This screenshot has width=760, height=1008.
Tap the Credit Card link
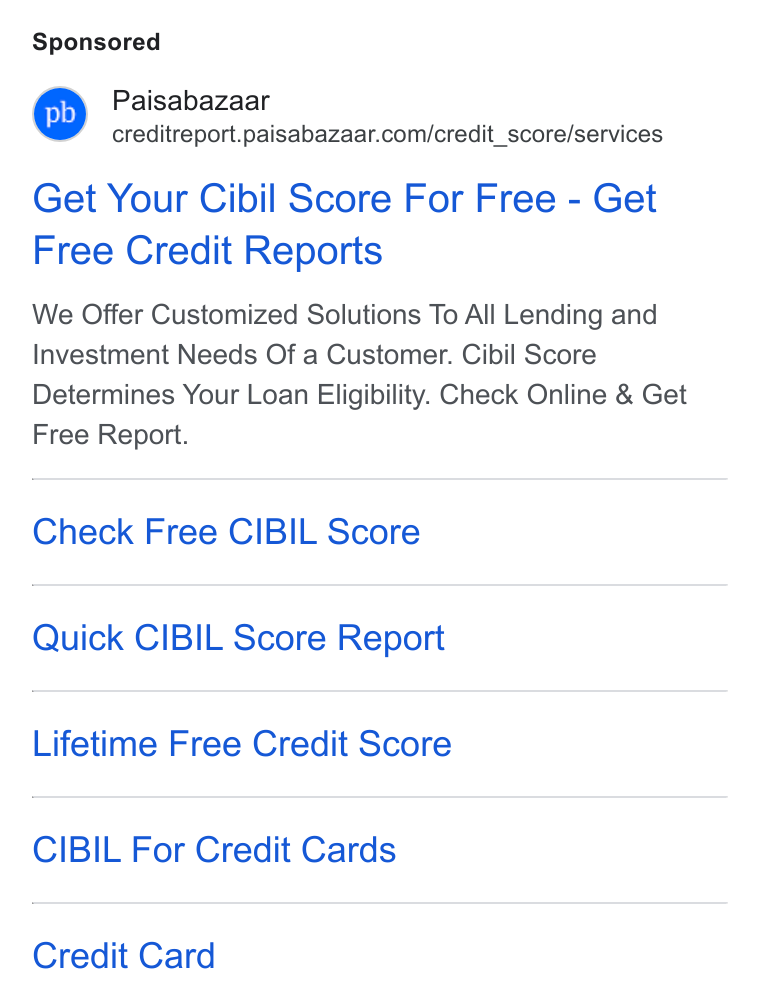[x=123, y=956]
